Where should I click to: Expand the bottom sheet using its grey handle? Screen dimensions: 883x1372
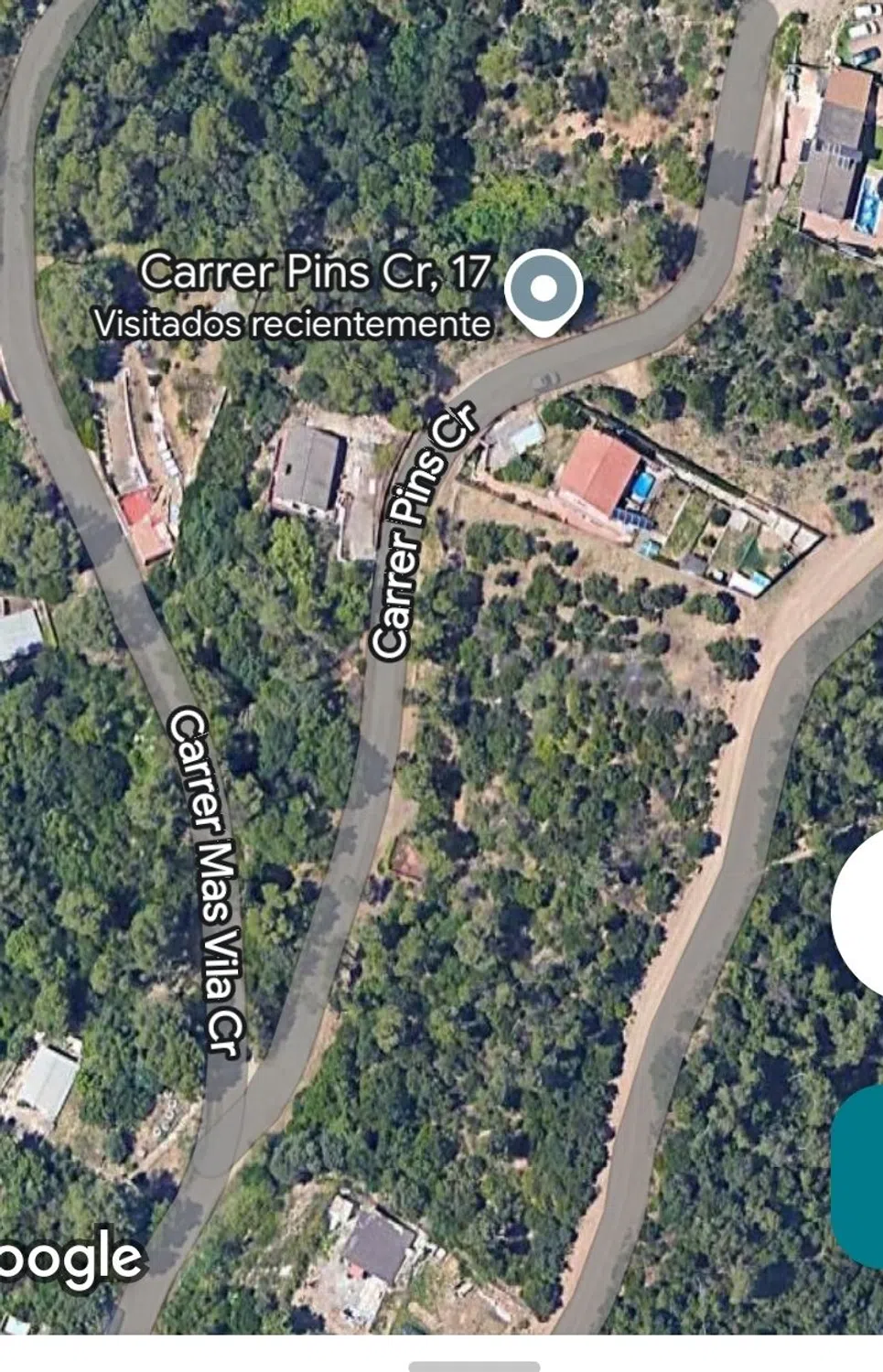point(473,1366)
